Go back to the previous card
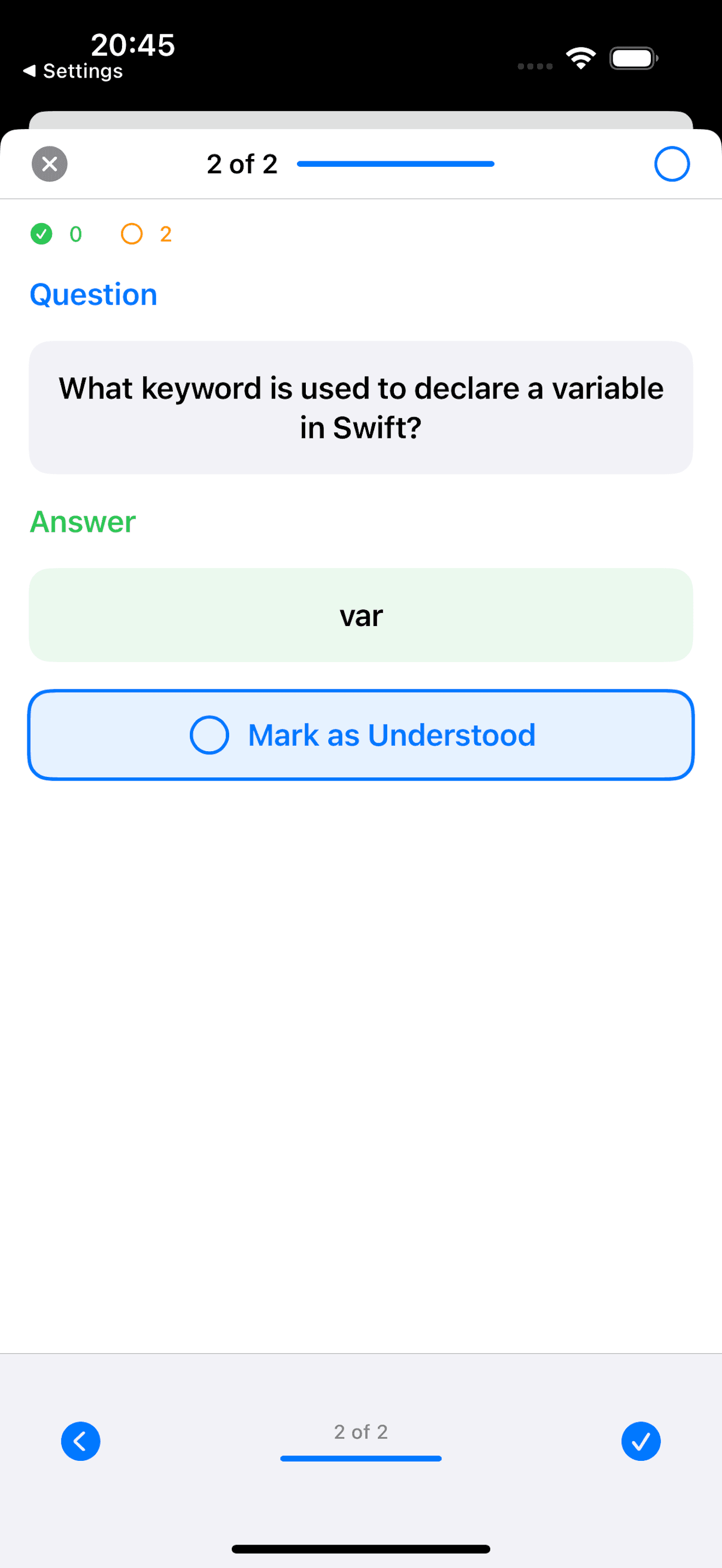The height and width of the screenshot is (1568, 722). 80,1441
